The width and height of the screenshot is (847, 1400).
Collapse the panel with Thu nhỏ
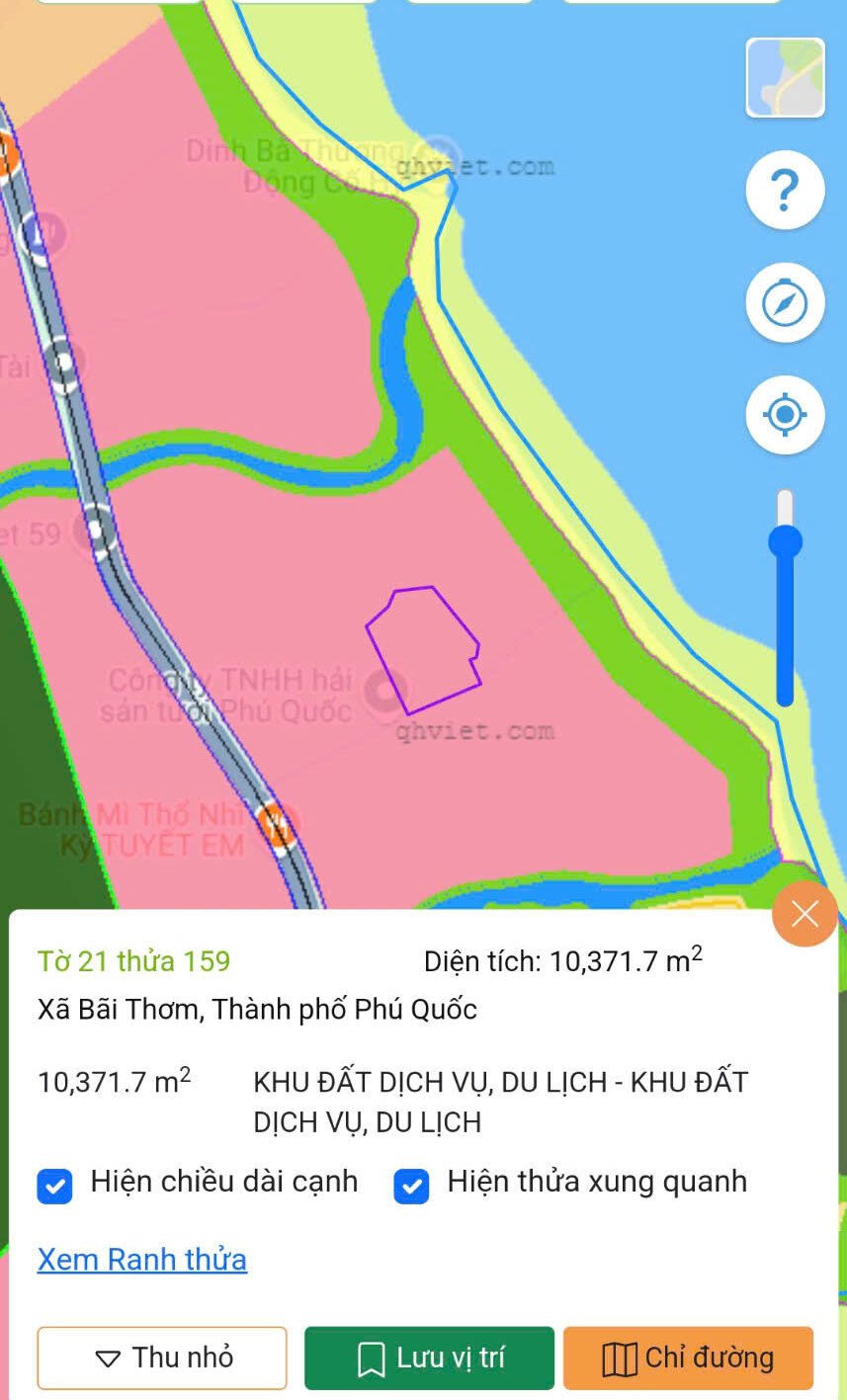162,1358
